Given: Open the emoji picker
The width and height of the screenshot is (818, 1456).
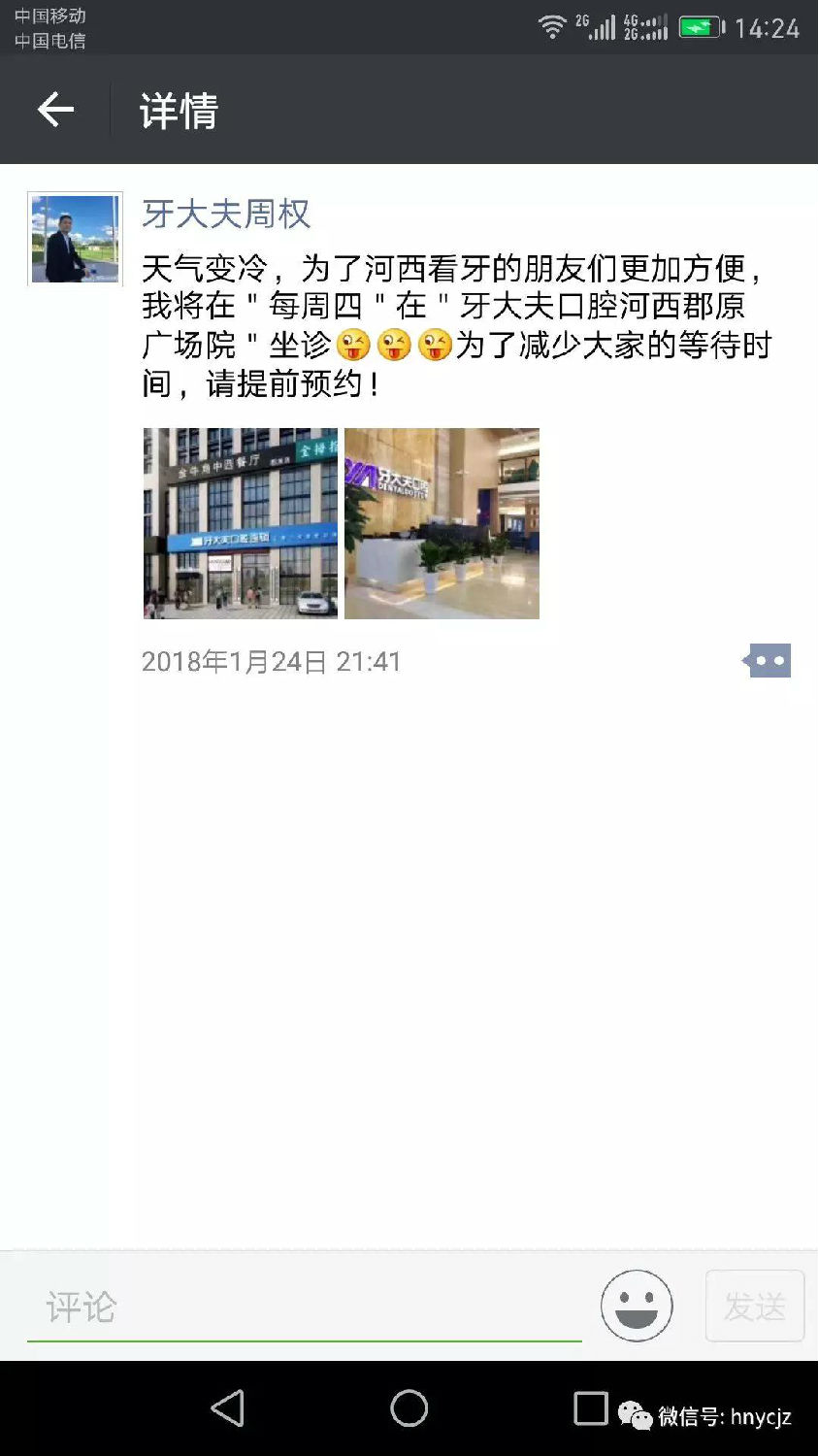Looking at the screenshot, I should (637, 1306).
